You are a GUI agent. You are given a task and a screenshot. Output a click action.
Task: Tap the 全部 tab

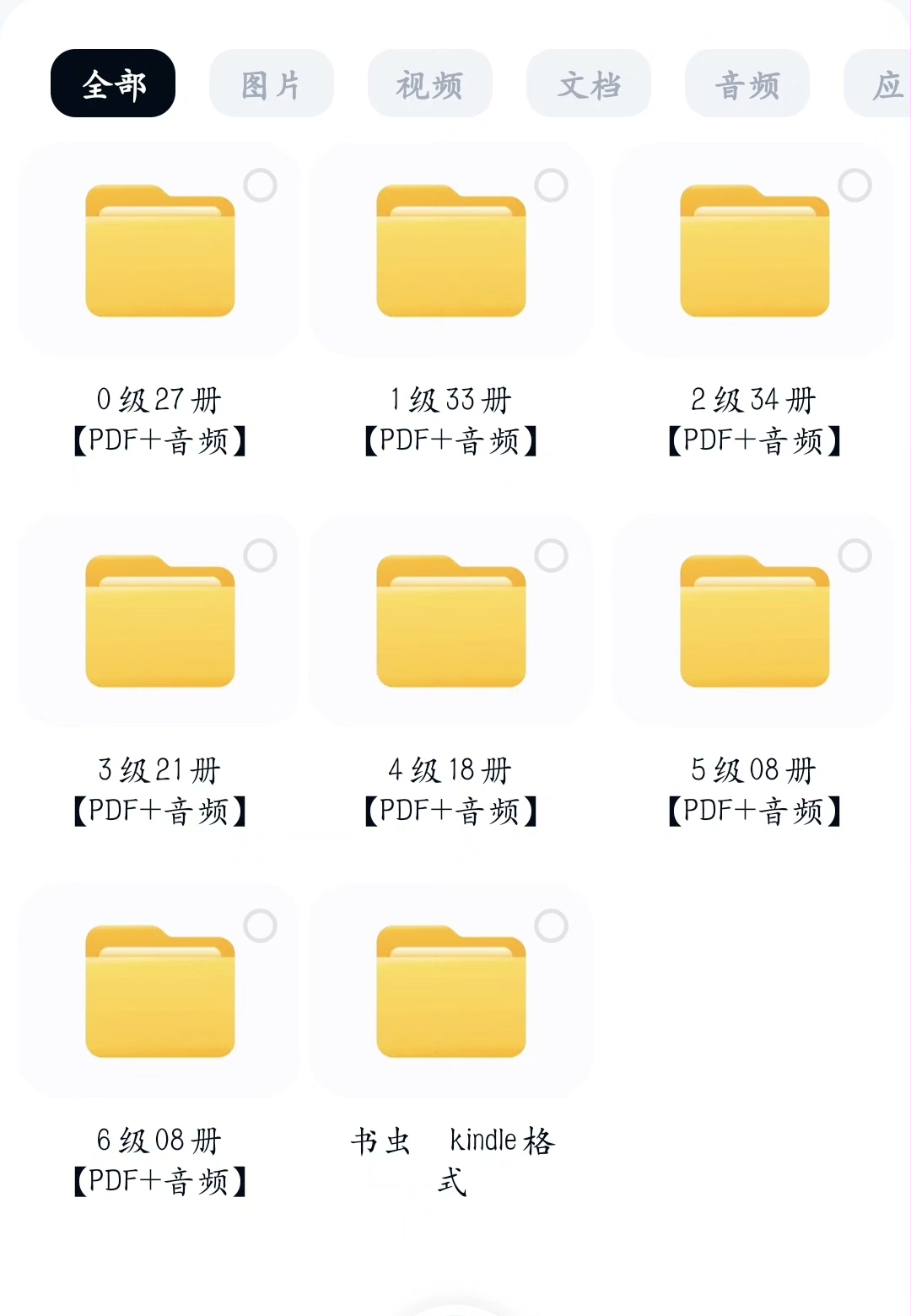pyautogui.click(x=113, y=84)
